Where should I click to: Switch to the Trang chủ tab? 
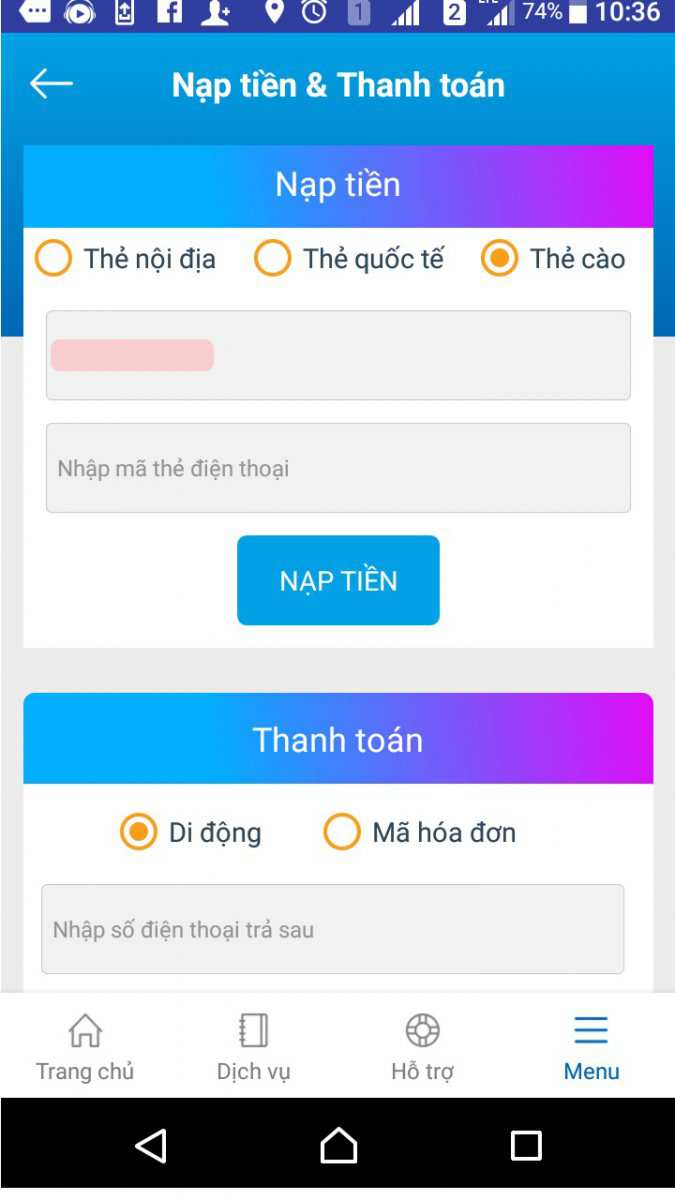coord(85,1046)
